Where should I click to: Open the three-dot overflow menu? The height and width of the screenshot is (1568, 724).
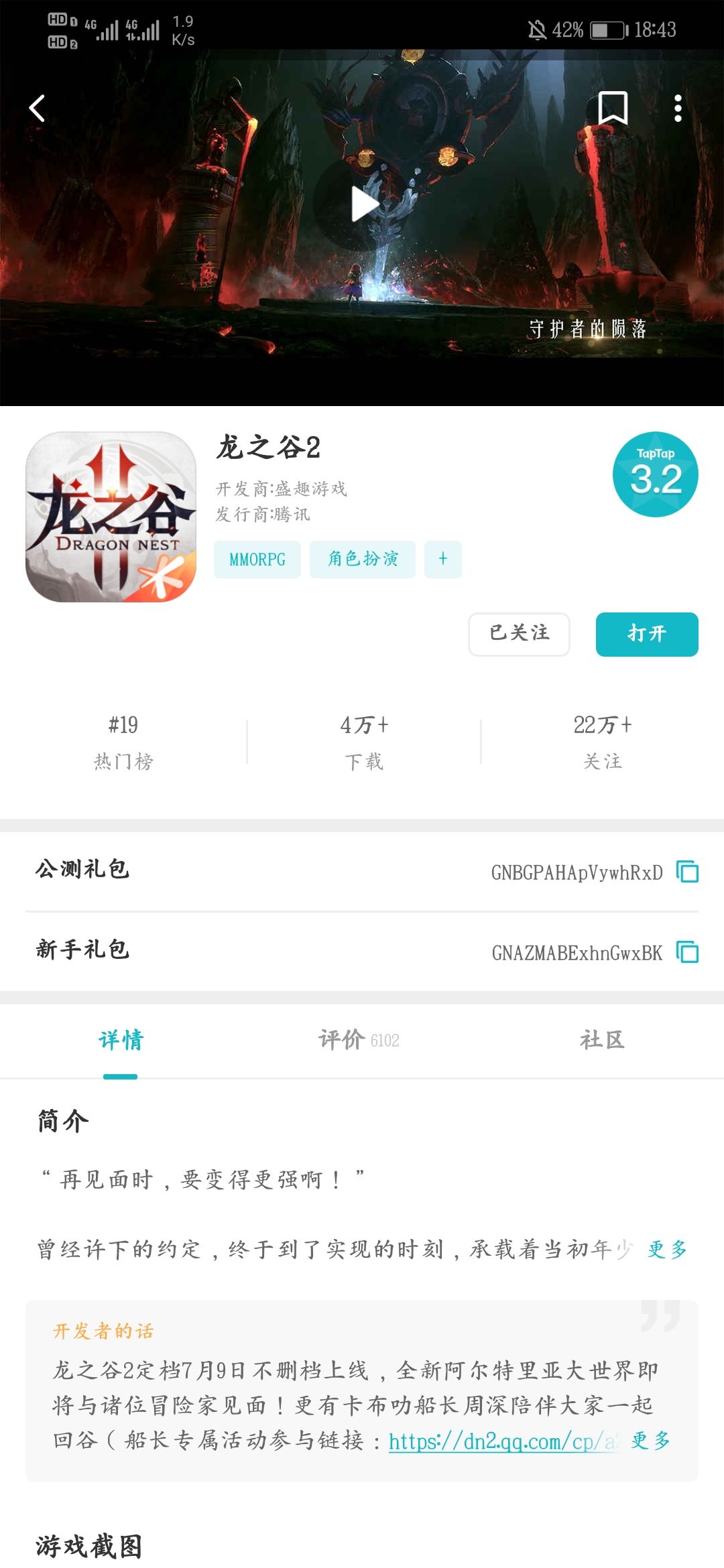click(x=678, y=108)
